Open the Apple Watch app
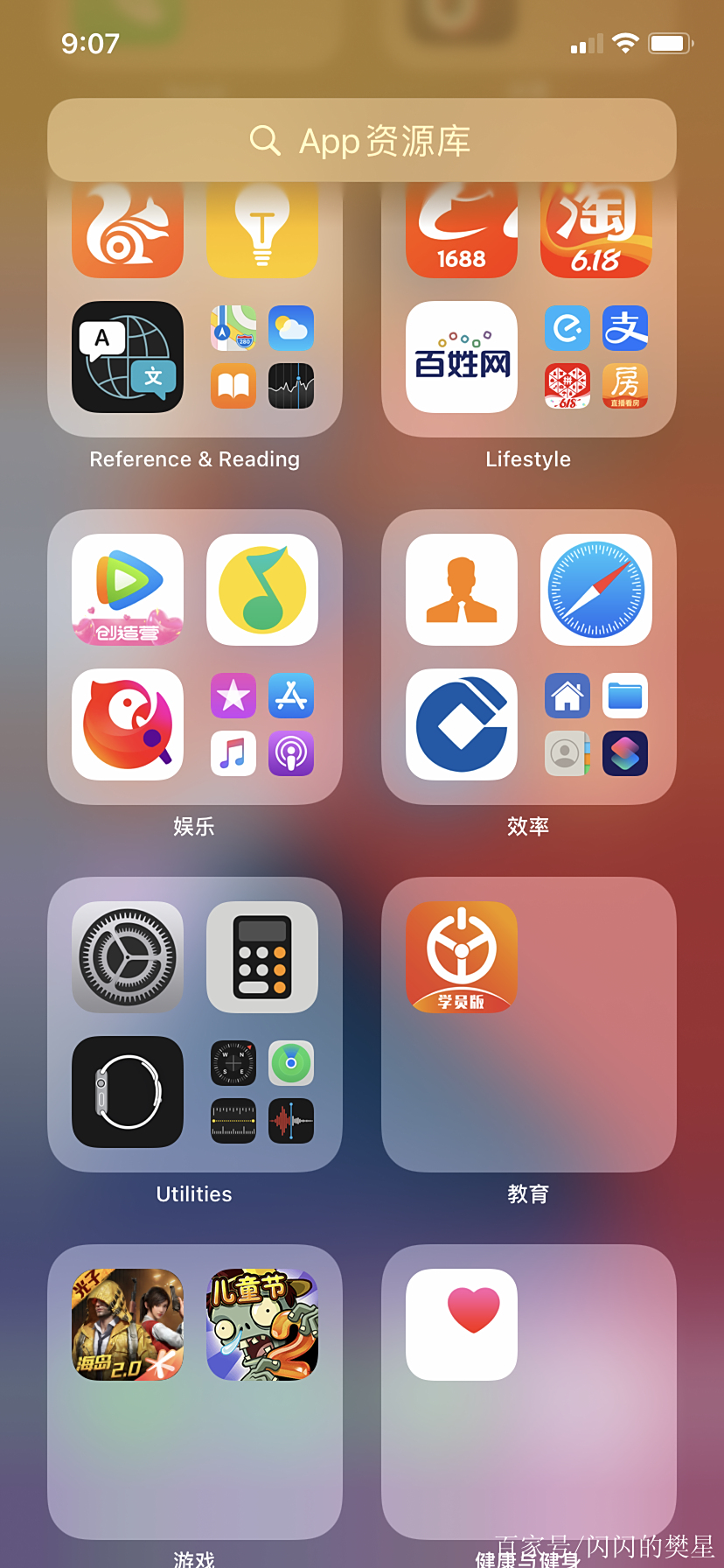724x1568 pixels. click(x=128, y=1092)
